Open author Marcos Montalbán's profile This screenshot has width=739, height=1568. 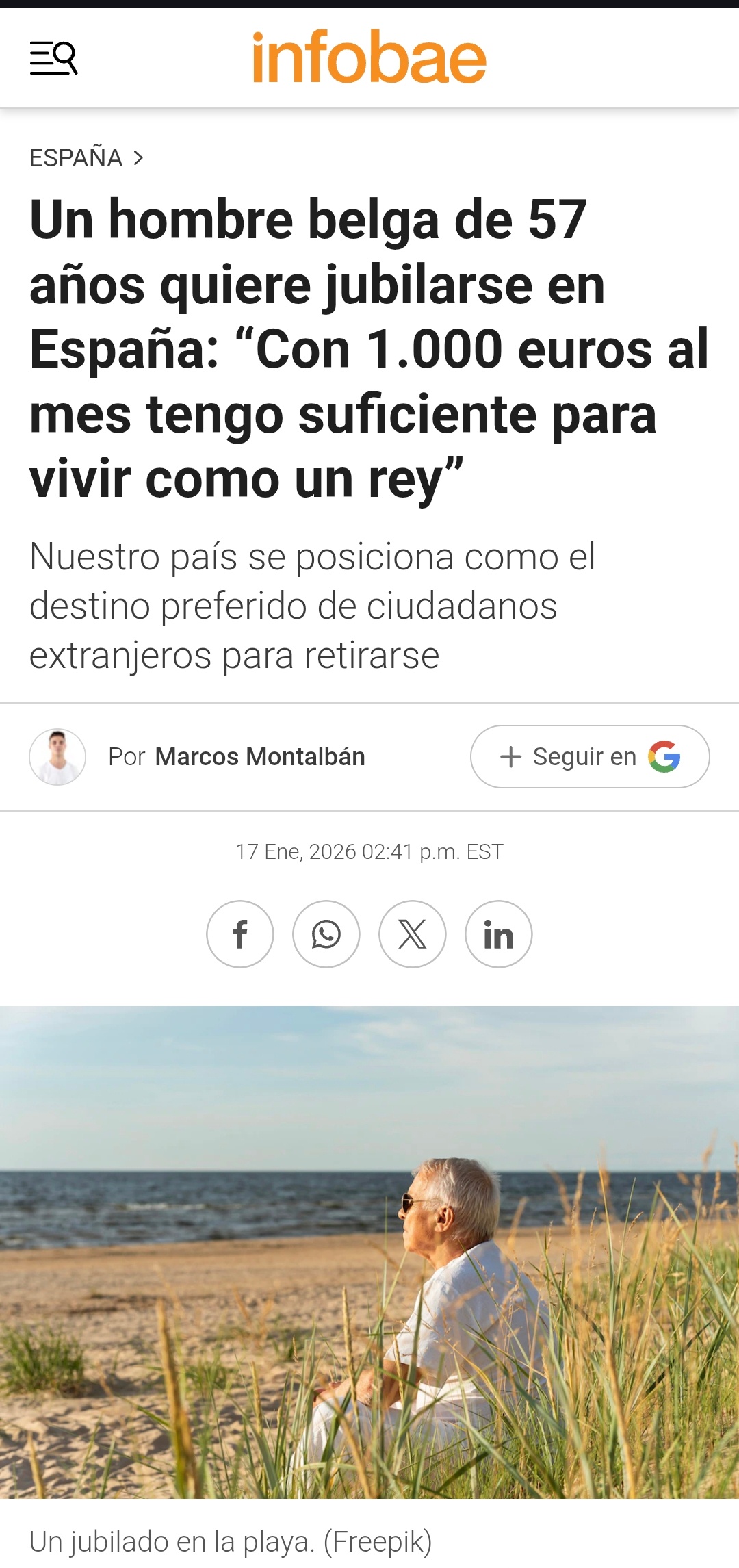tap(259, 757)
